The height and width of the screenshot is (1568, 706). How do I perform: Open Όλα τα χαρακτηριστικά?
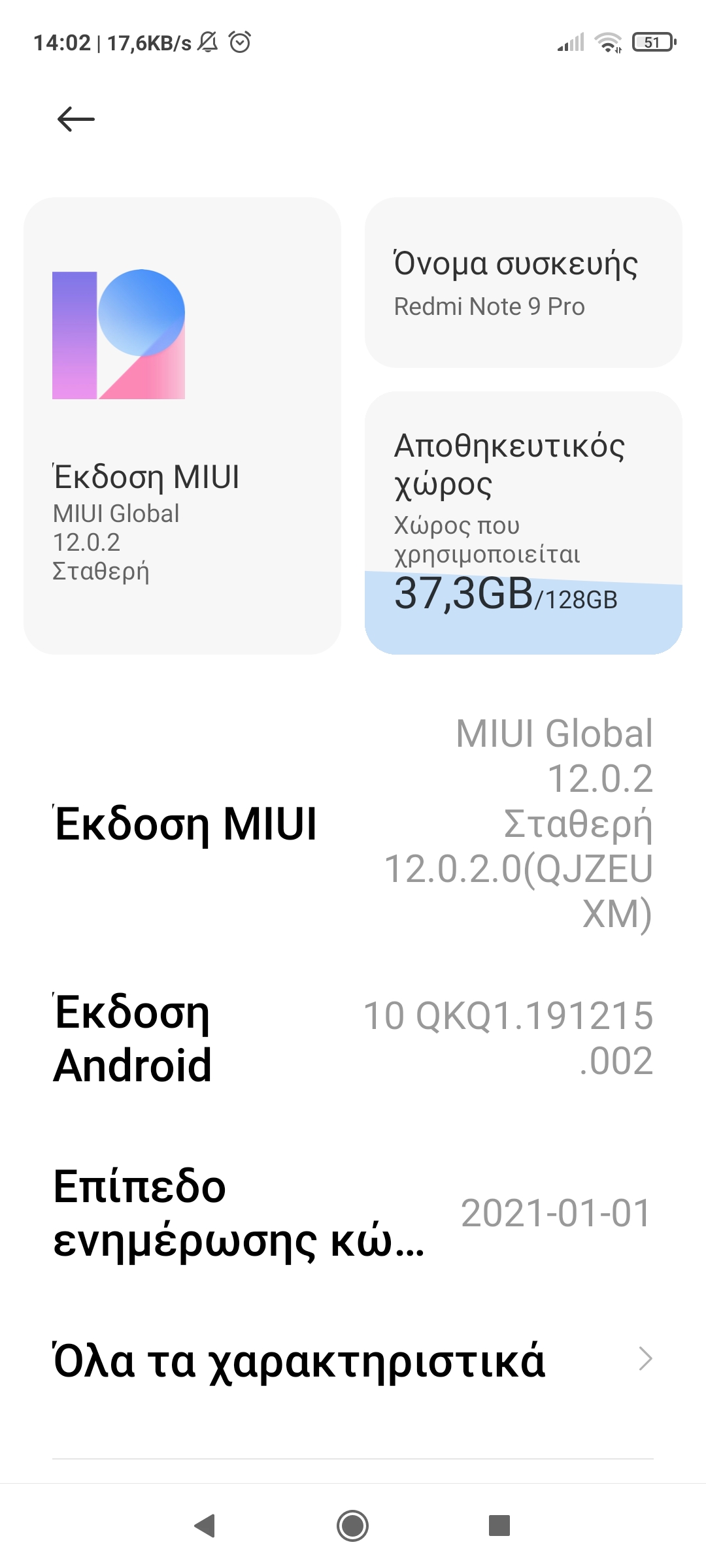coord(353,1360)
